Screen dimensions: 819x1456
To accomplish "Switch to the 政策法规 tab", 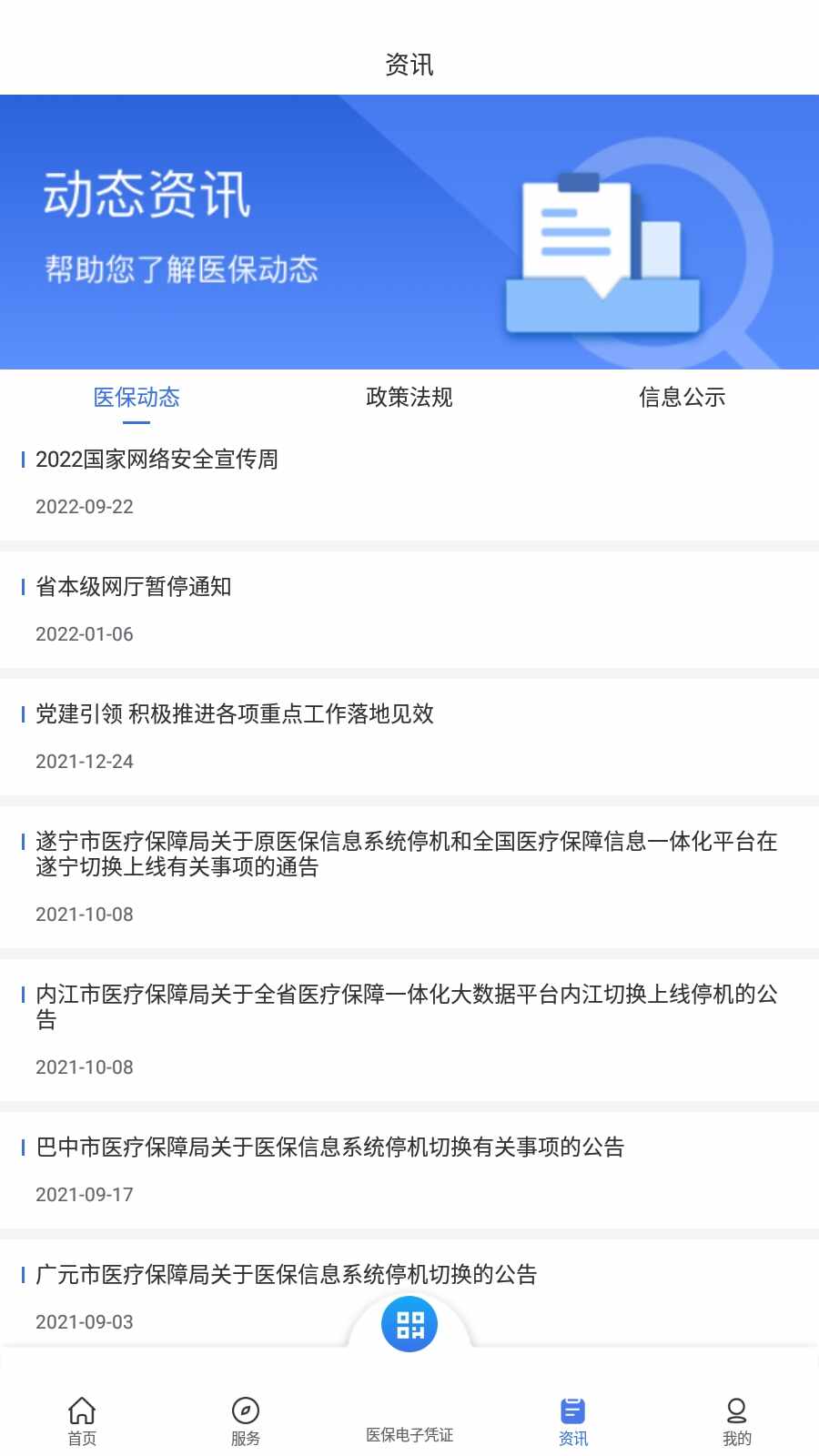I will [x=409, y=398].
